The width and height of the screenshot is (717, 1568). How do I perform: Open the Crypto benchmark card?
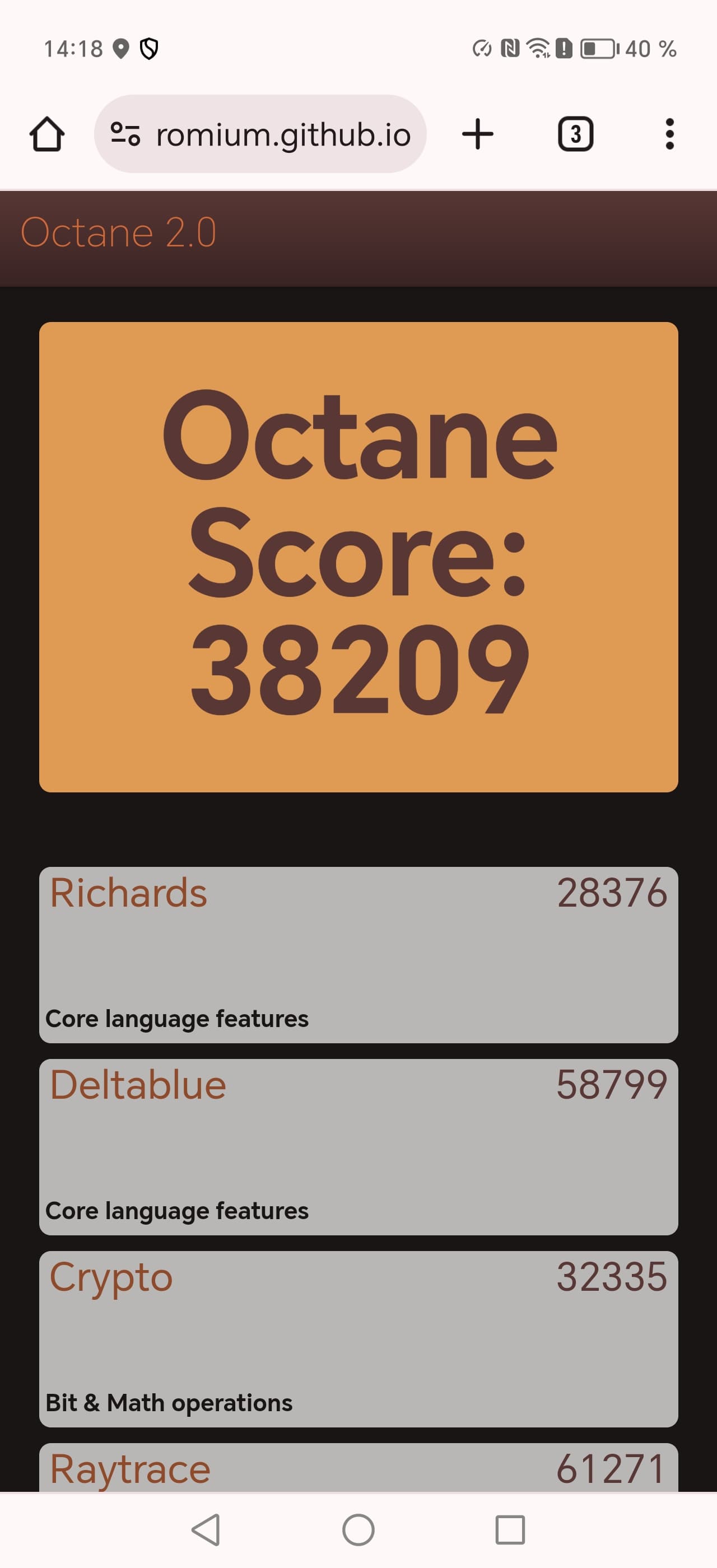[x=358, y=1338]
